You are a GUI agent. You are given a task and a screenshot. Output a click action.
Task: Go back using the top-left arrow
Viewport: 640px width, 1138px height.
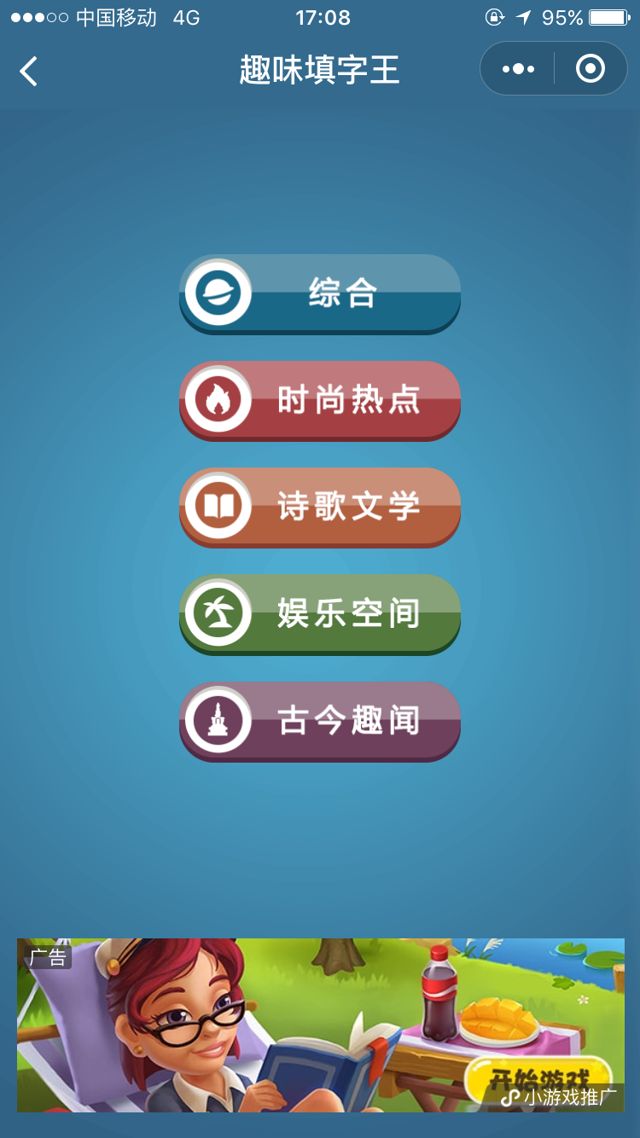29,70
